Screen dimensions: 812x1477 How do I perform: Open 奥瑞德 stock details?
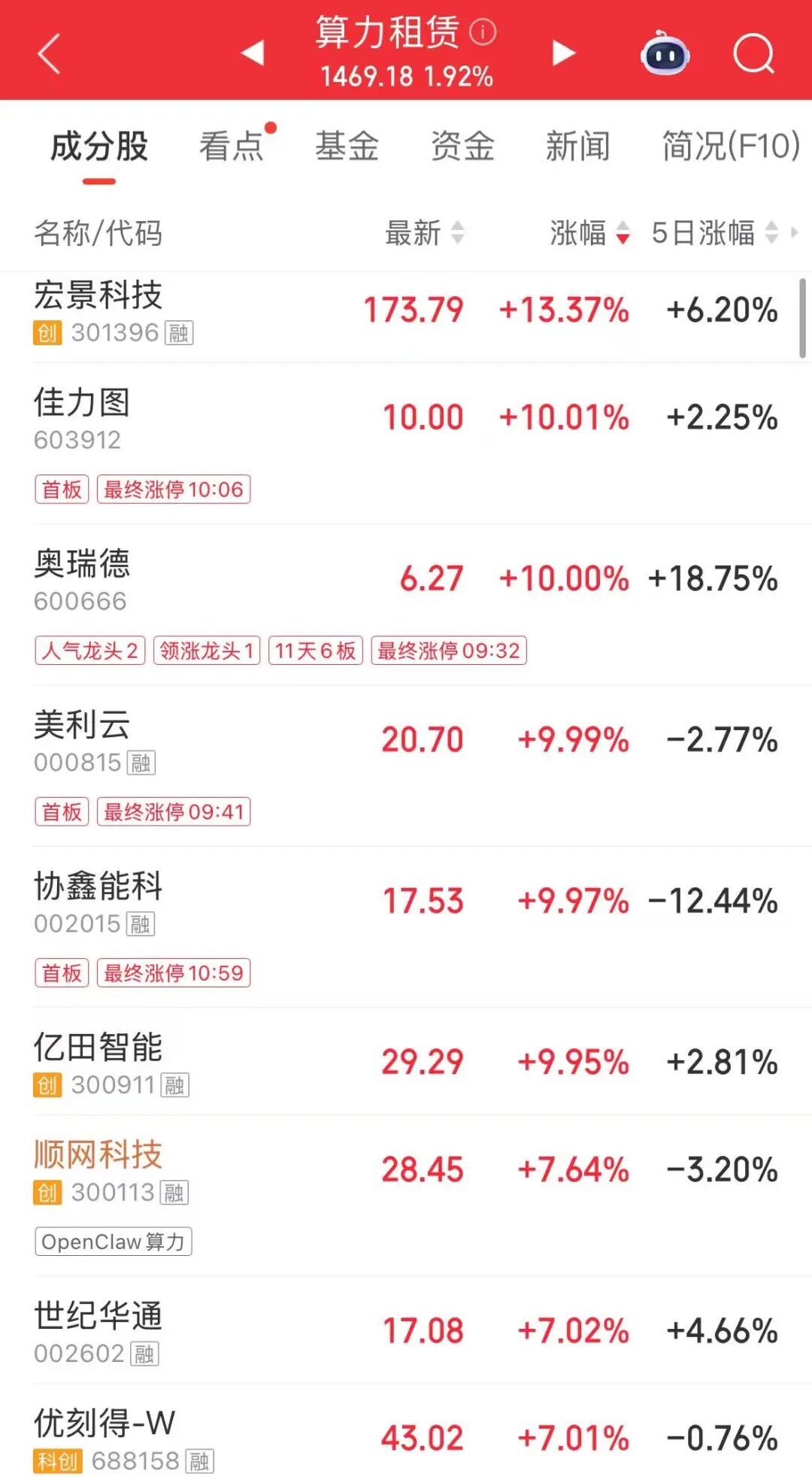(82, 564)
